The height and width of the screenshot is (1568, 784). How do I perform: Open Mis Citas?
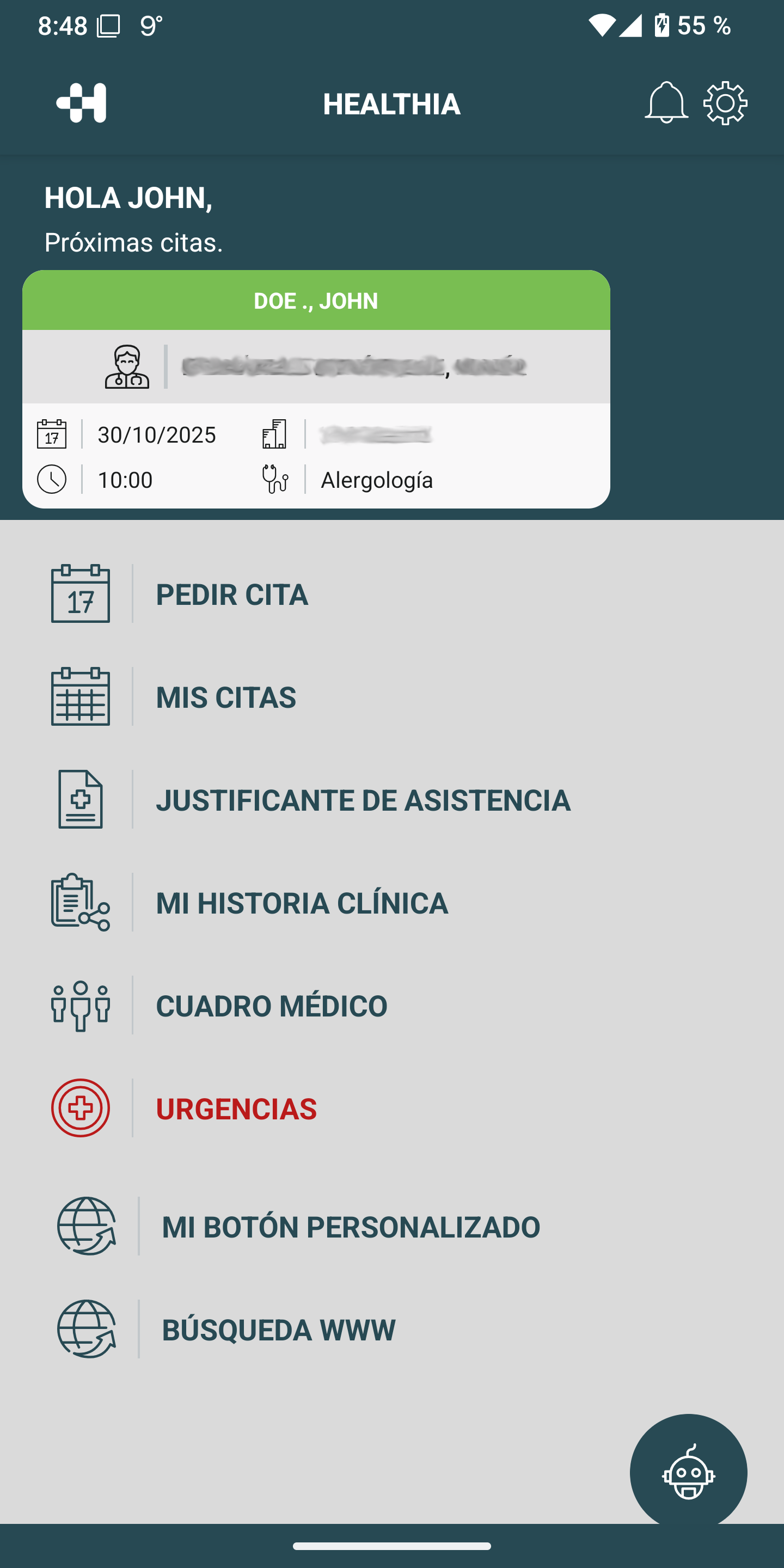[x=225, y=697]
